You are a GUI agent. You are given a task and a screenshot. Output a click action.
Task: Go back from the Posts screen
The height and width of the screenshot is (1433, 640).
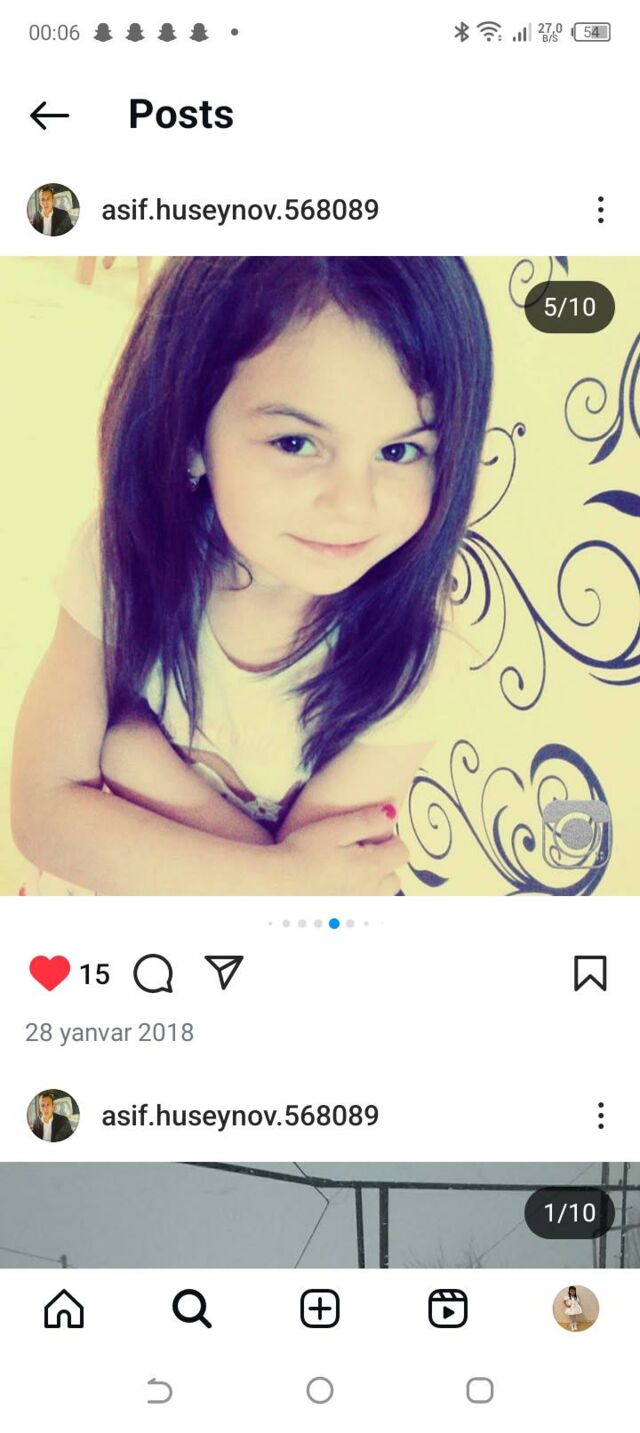tap(49, 116)
